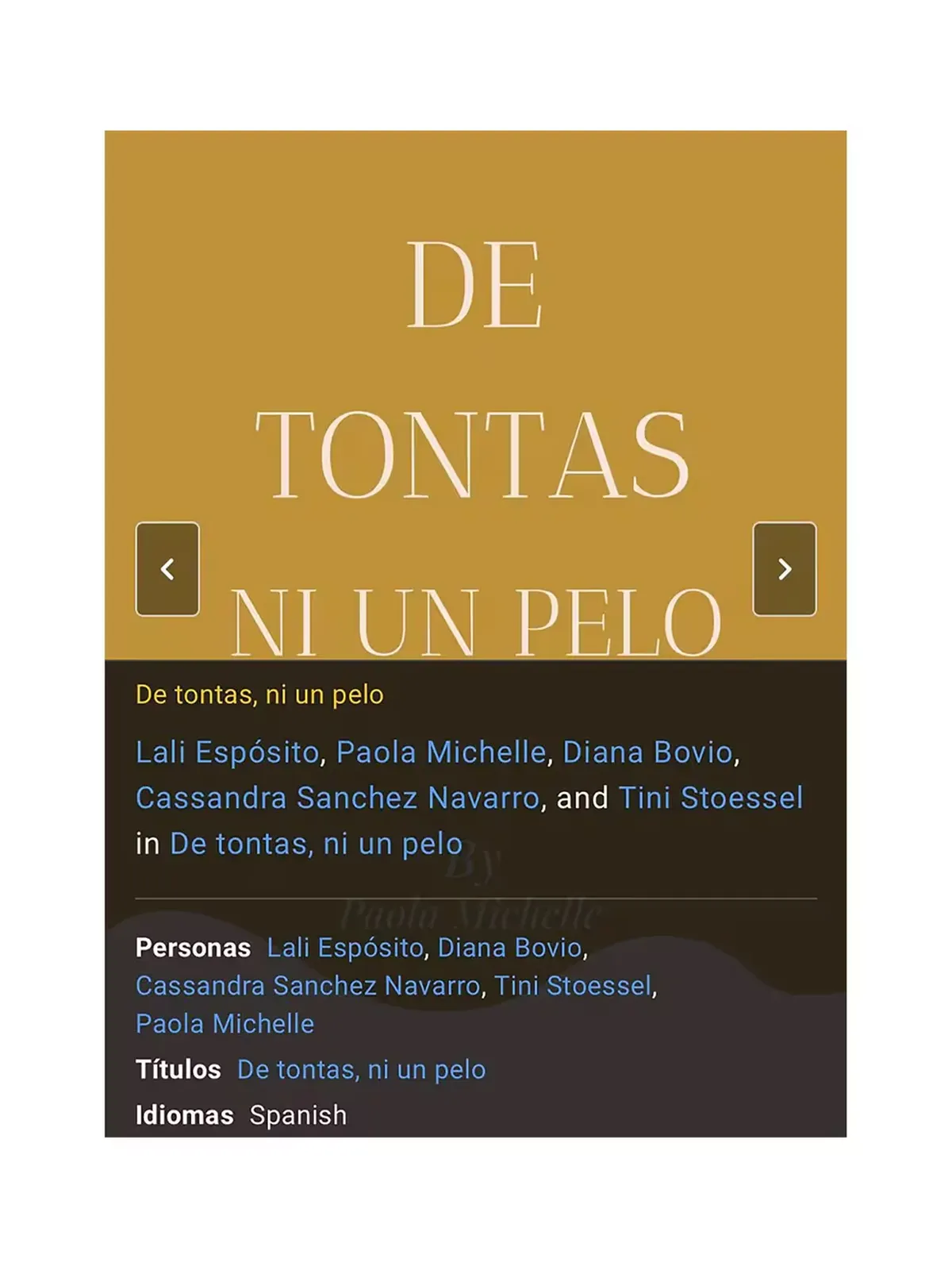
Task: Open Cassandra Sanchez Navarro link in the caption
Action: pyautogui.click(x=337, y=798)
